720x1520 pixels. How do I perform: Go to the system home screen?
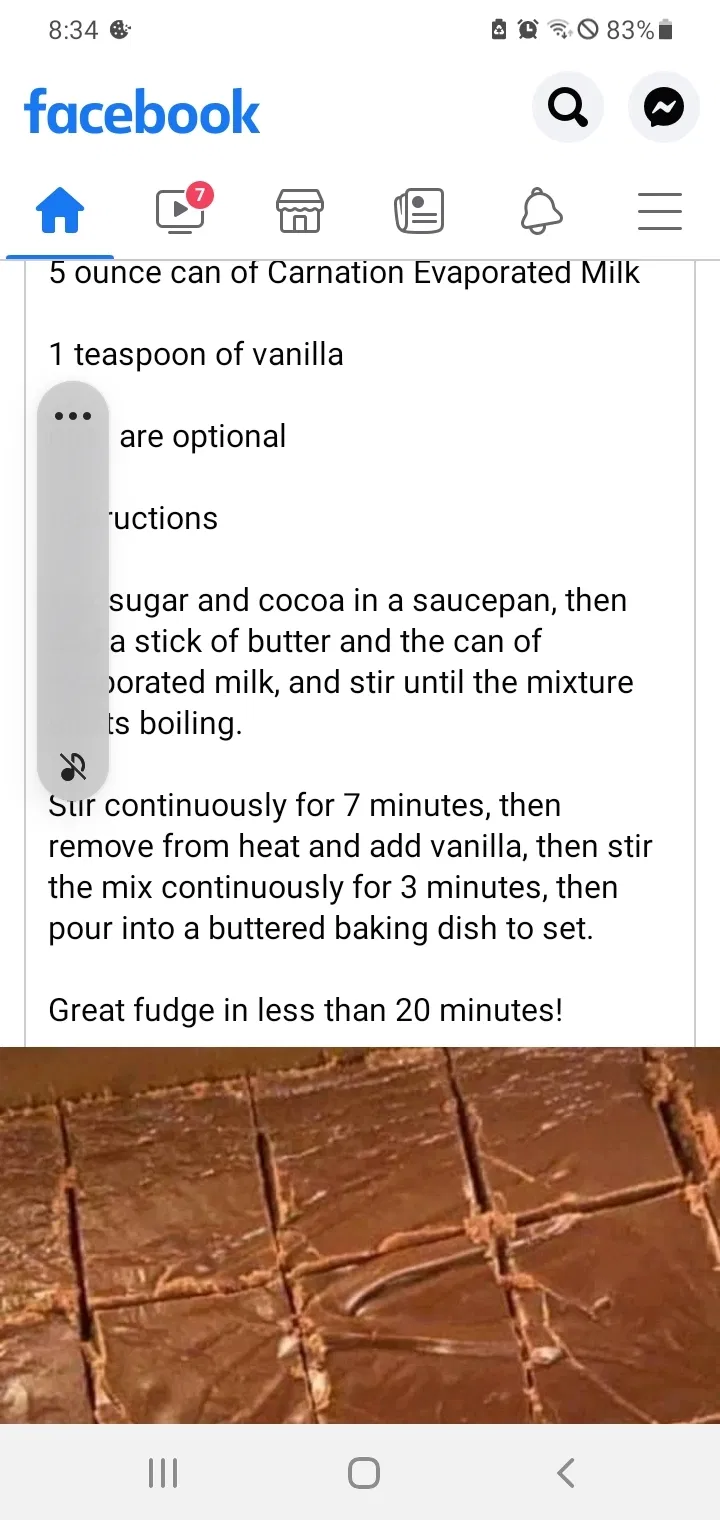(x=364, y=1472)
